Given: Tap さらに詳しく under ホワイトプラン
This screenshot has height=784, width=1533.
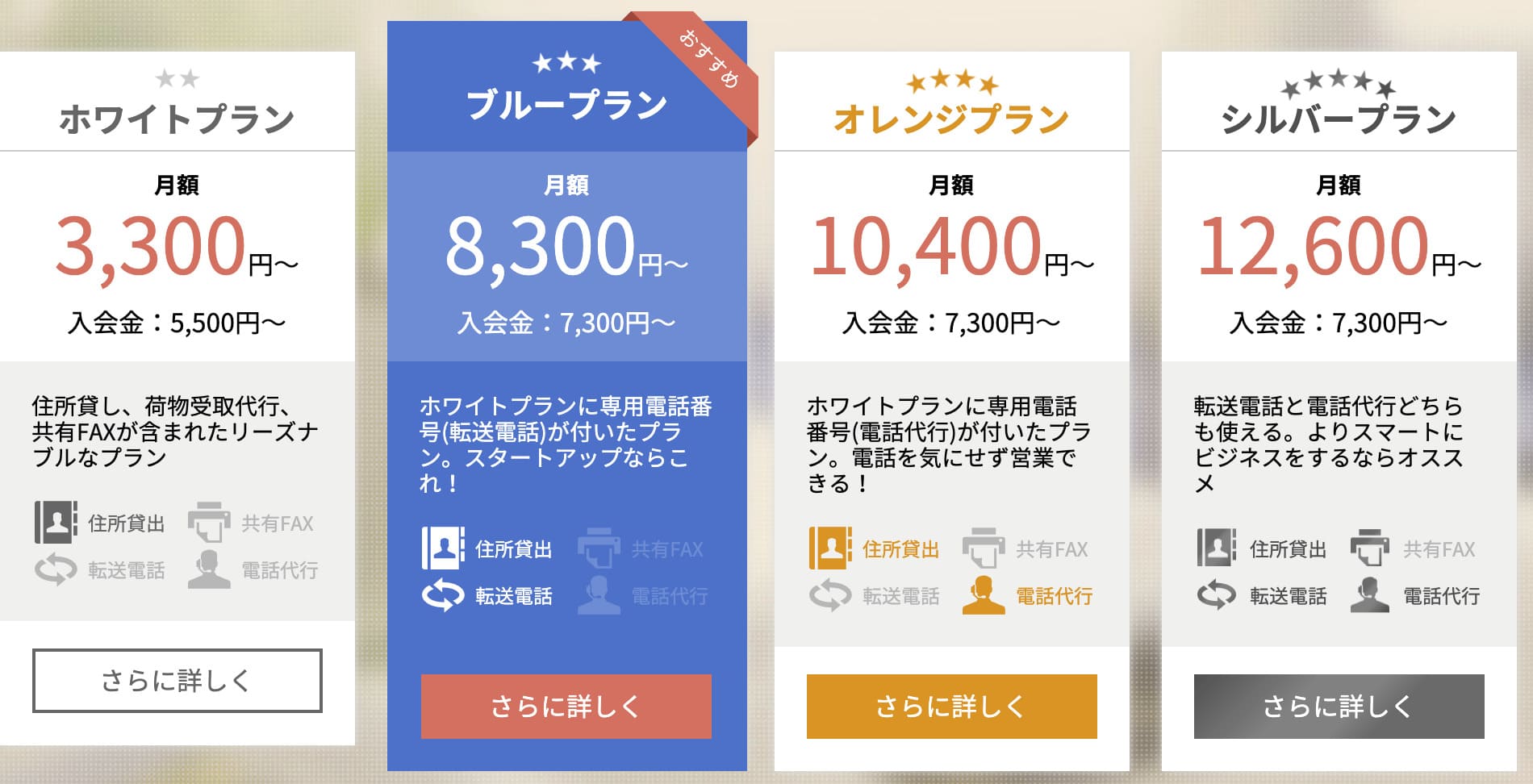Looking at the screenshot, I should (177, 681).
